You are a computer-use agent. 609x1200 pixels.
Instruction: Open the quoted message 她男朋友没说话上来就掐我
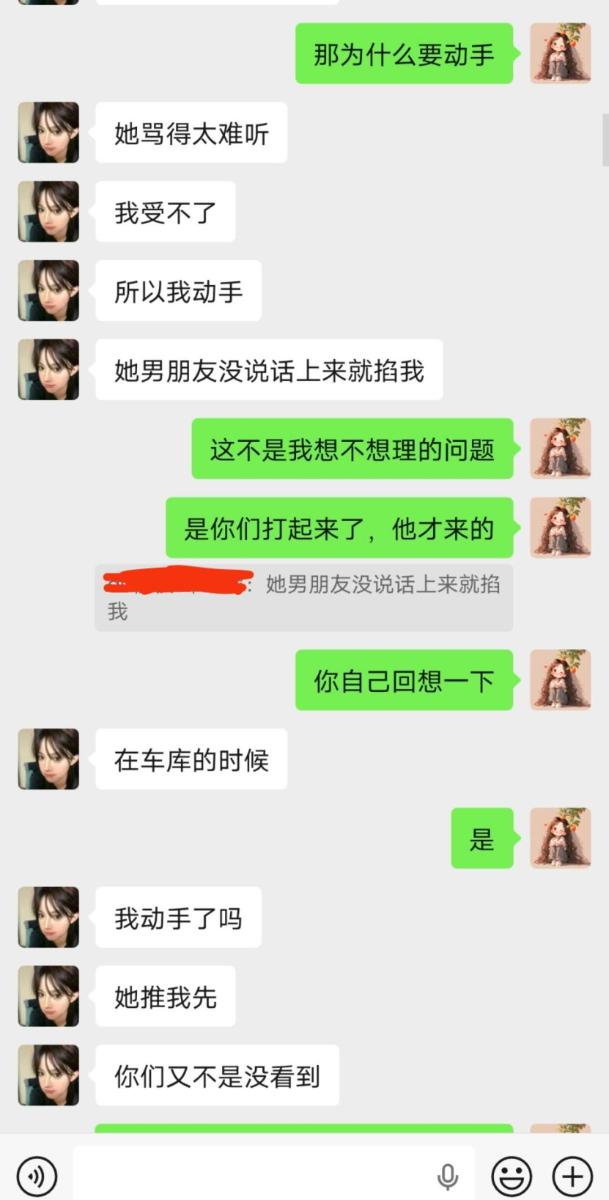(x=303, y=598)
